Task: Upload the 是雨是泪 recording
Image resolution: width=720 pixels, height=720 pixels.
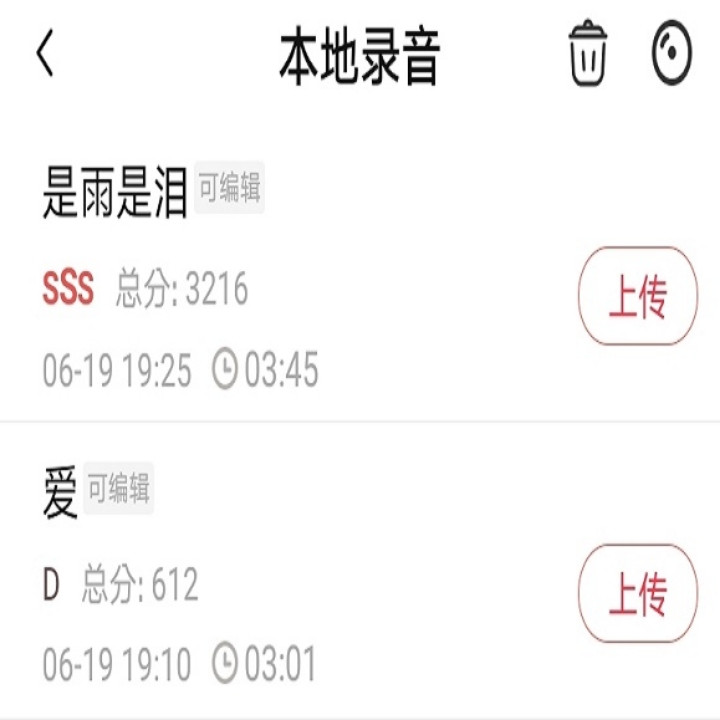Action: click(638, 296)
